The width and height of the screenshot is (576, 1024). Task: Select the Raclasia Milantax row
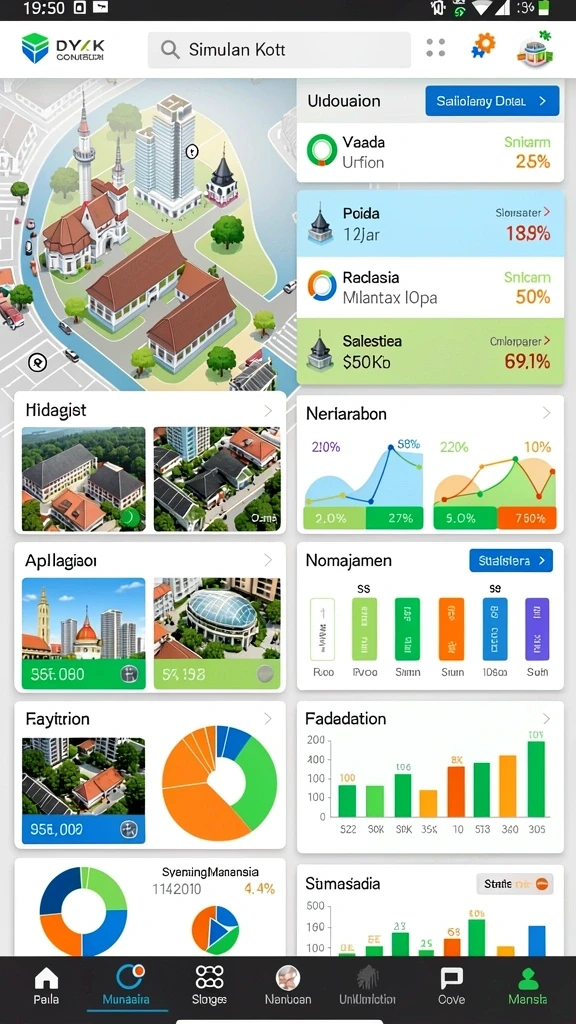coord(430,288)
